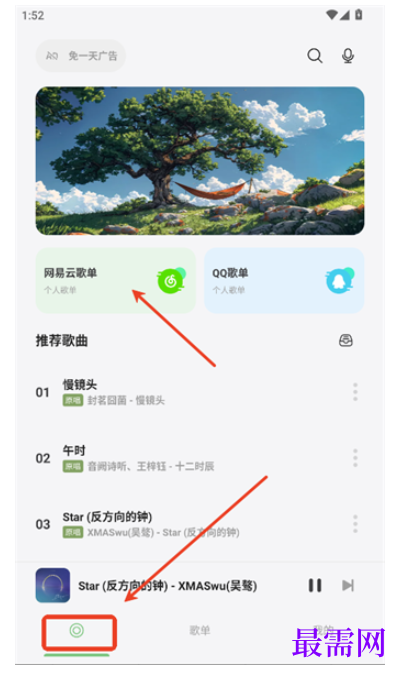The width and height of the screenshot is (404, 674).
Task: Open the QQ歌单 card
Action: pos(284,280)
